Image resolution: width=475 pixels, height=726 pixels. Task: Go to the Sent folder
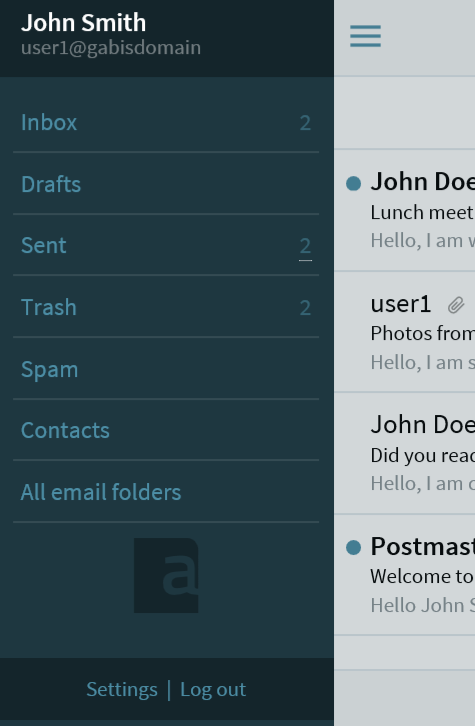point(166,245)
